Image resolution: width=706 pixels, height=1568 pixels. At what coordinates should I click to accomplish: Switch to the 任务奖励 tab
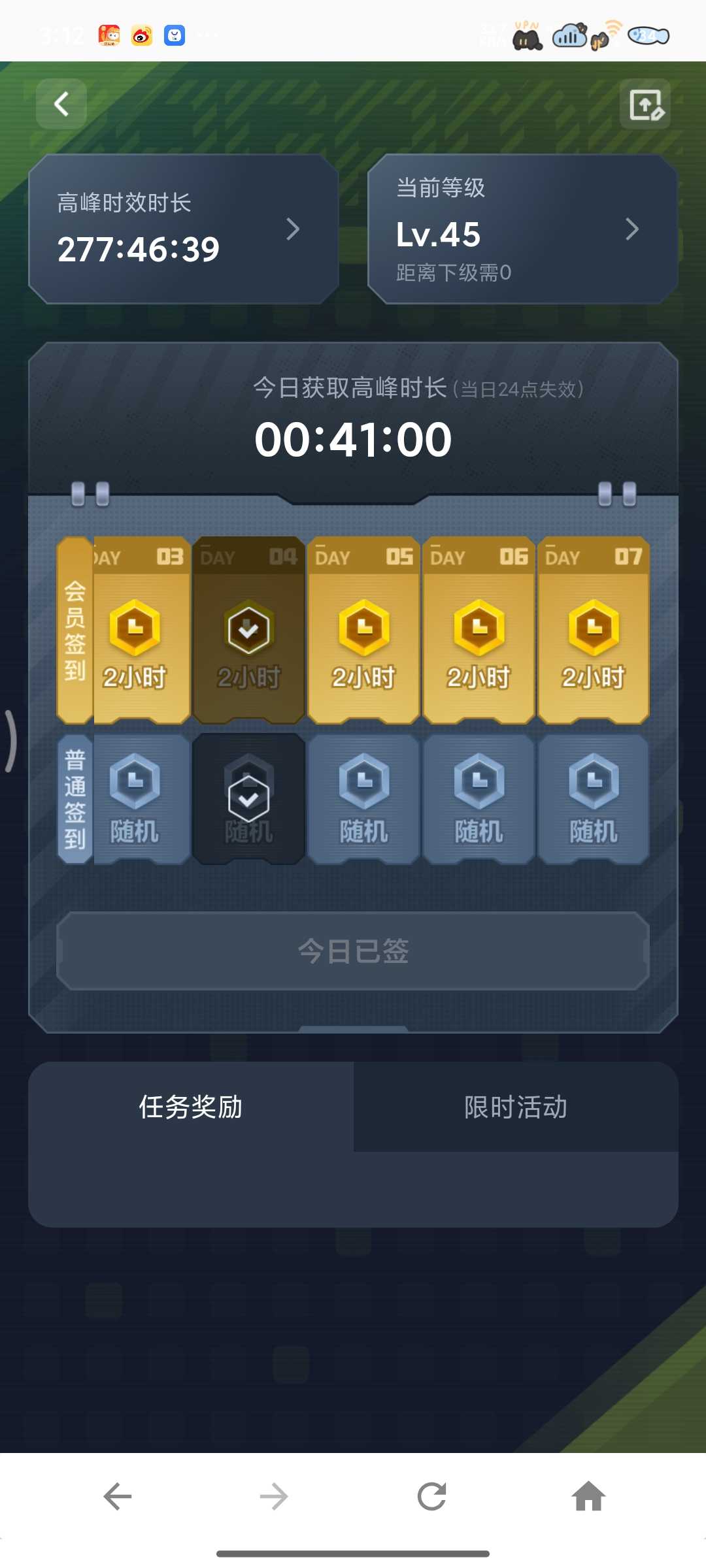pyautogui.click(x=191, y=1107)
